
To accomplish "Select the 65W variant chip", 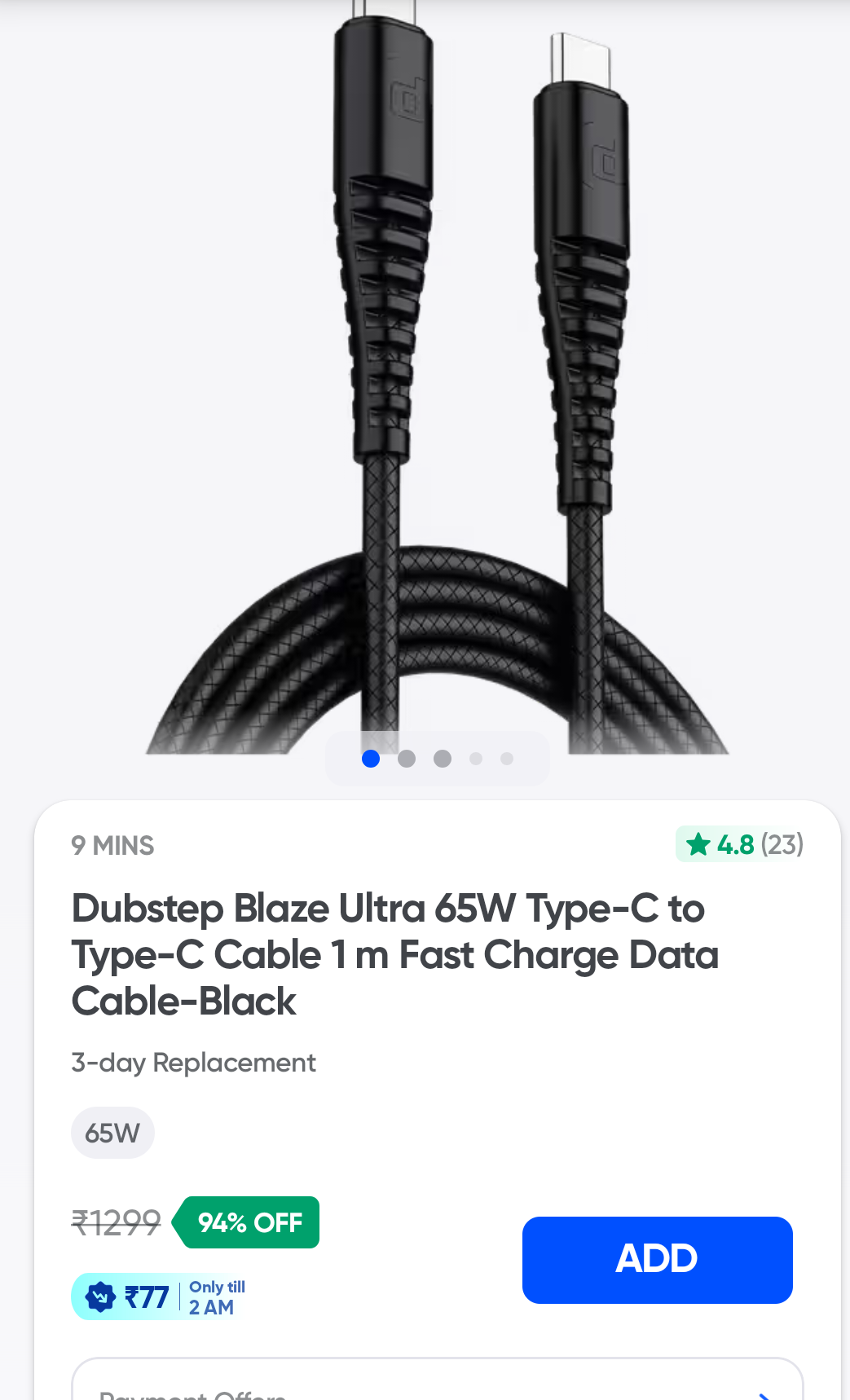I will (112, 1133).
